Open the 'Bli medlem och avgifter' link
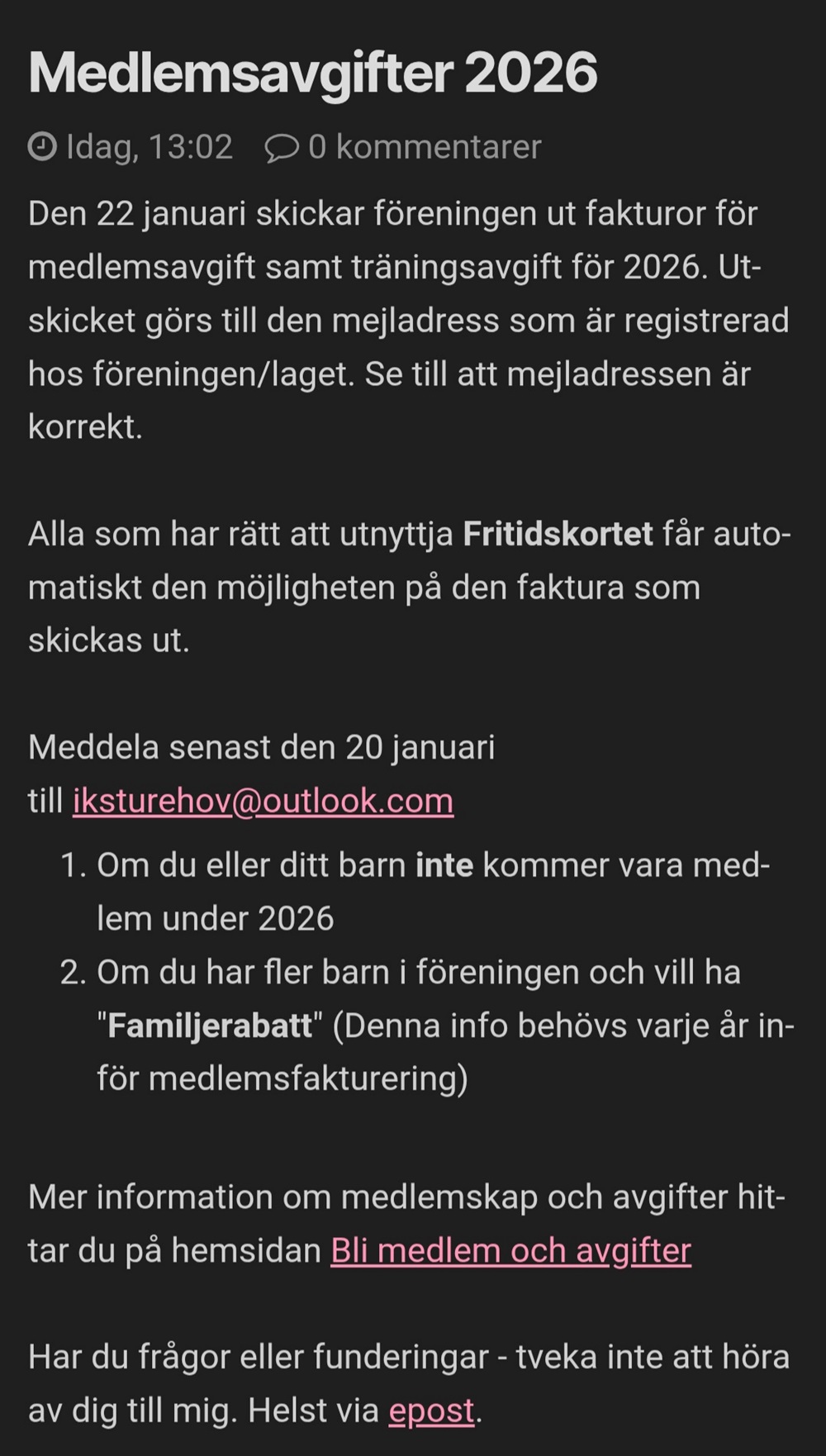 [x=510, y=1250]
